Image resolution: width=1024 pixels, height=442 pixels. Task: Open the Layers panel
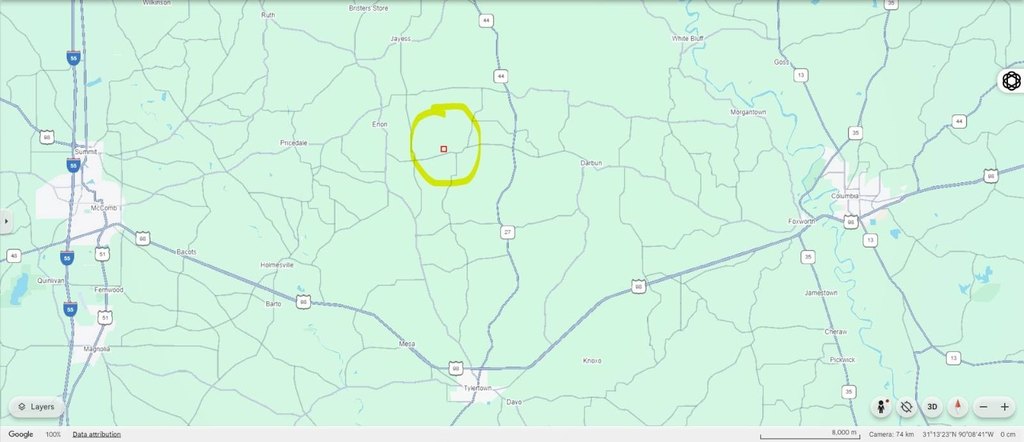[x=36, y=407]
